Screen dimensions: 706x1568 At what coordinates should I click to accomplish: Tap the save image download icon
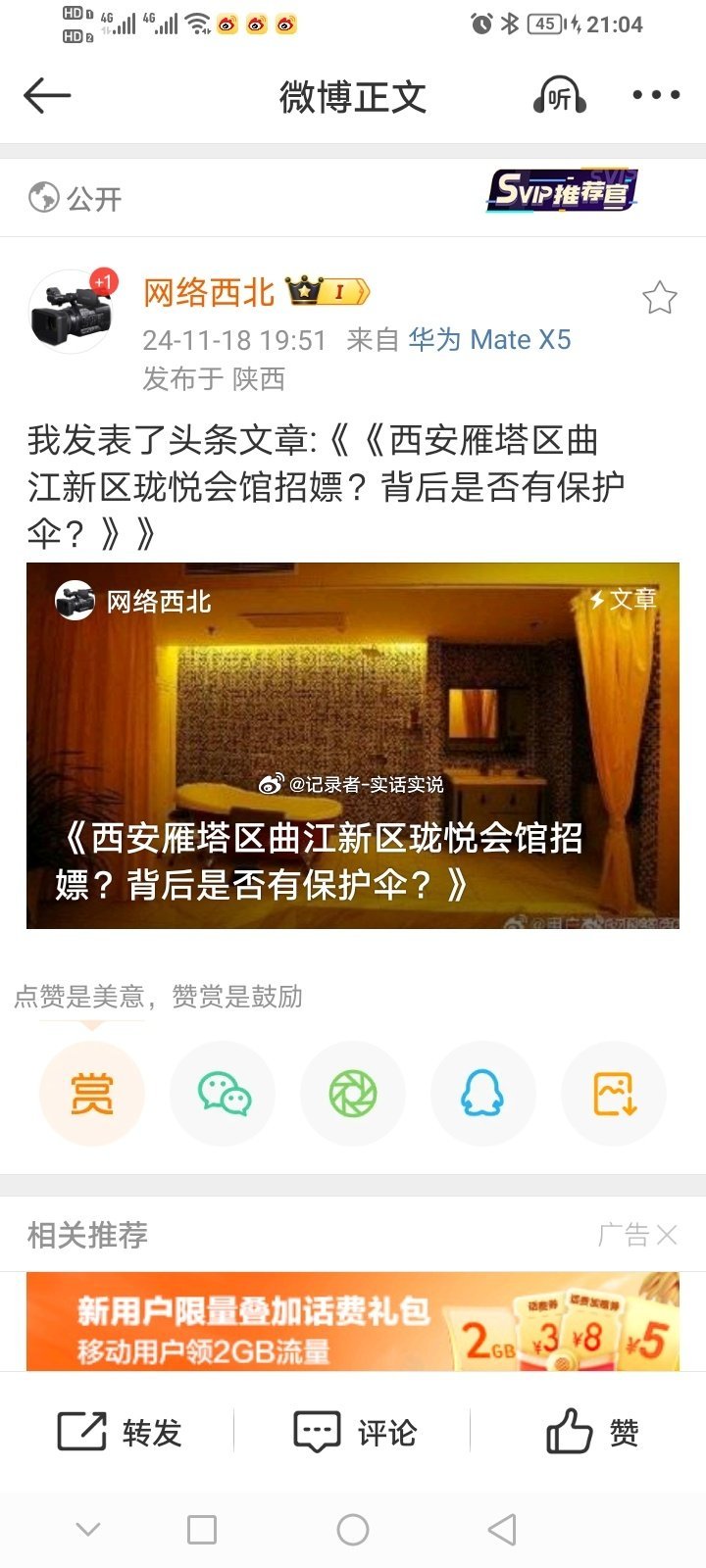click(614, 1093)
